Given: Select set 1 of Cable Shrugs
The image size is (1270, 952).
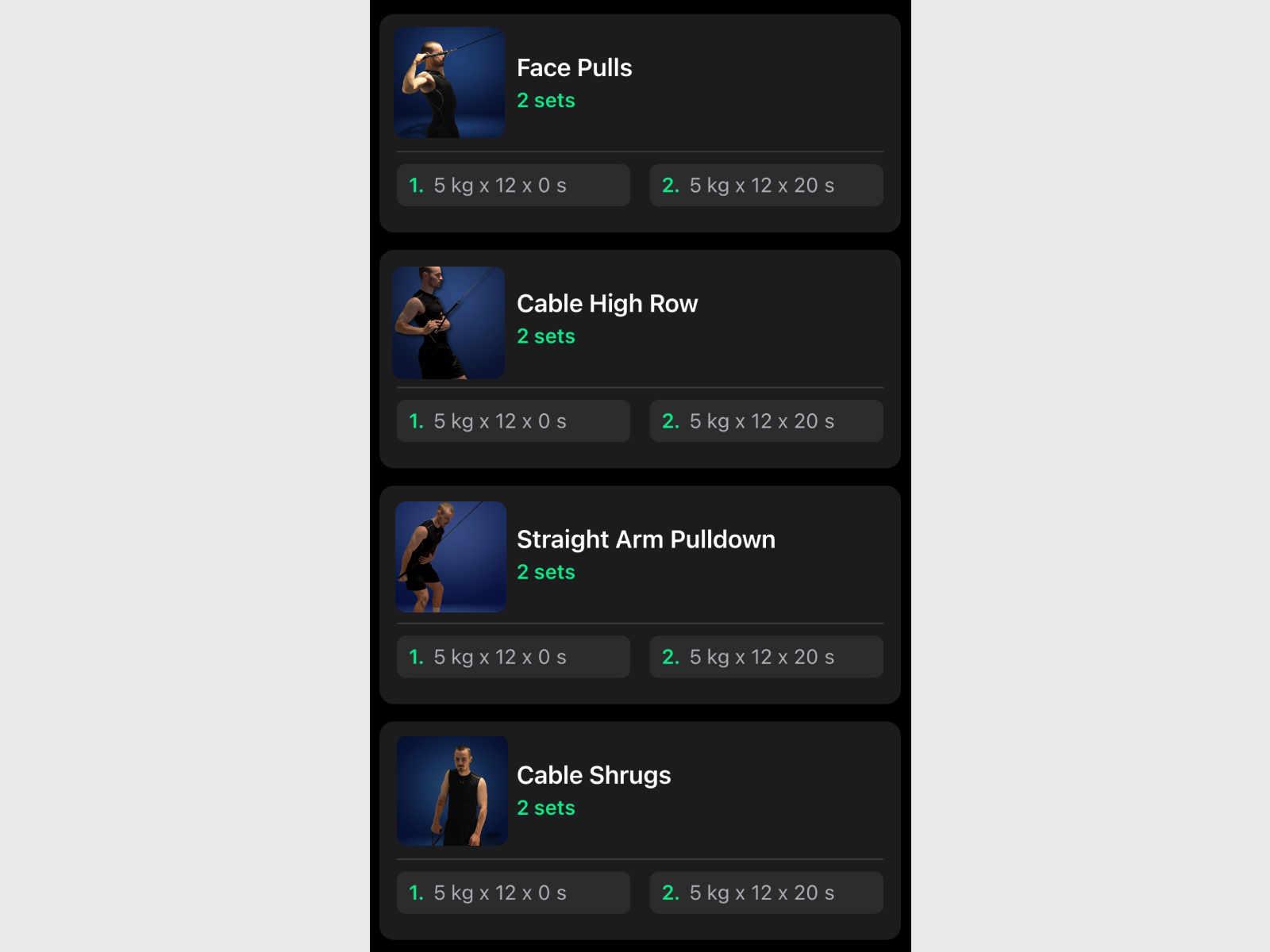Looking at the screenshot, I should click(x=513, y=892).
